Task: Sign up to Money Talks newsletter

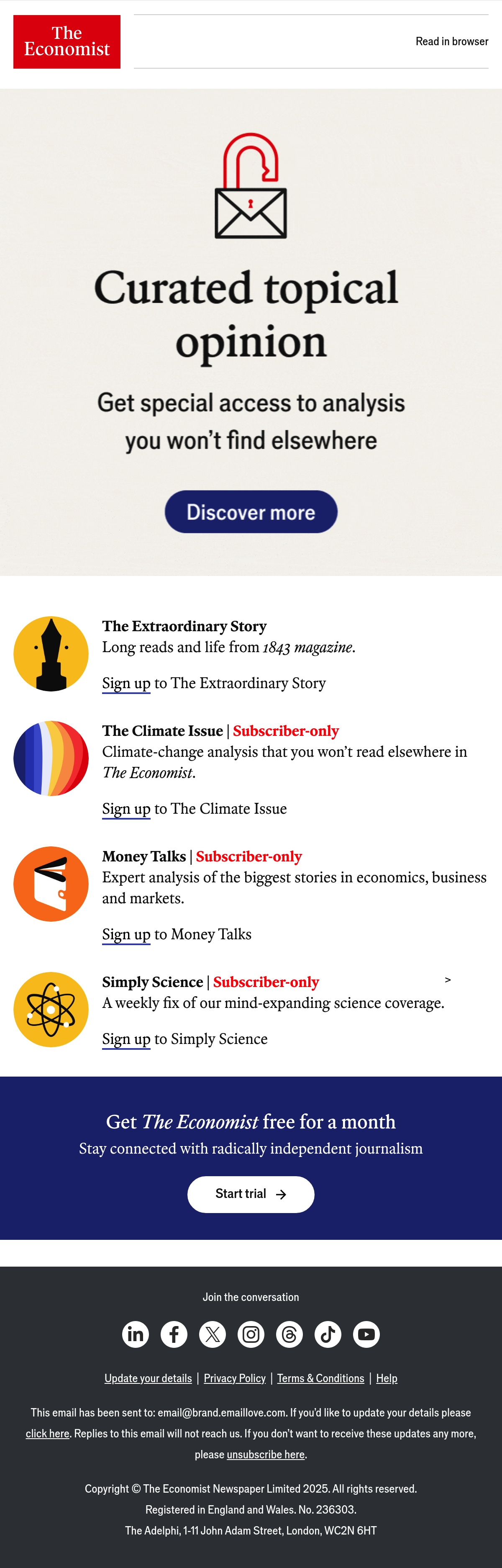Action: [x=126, y=934]
